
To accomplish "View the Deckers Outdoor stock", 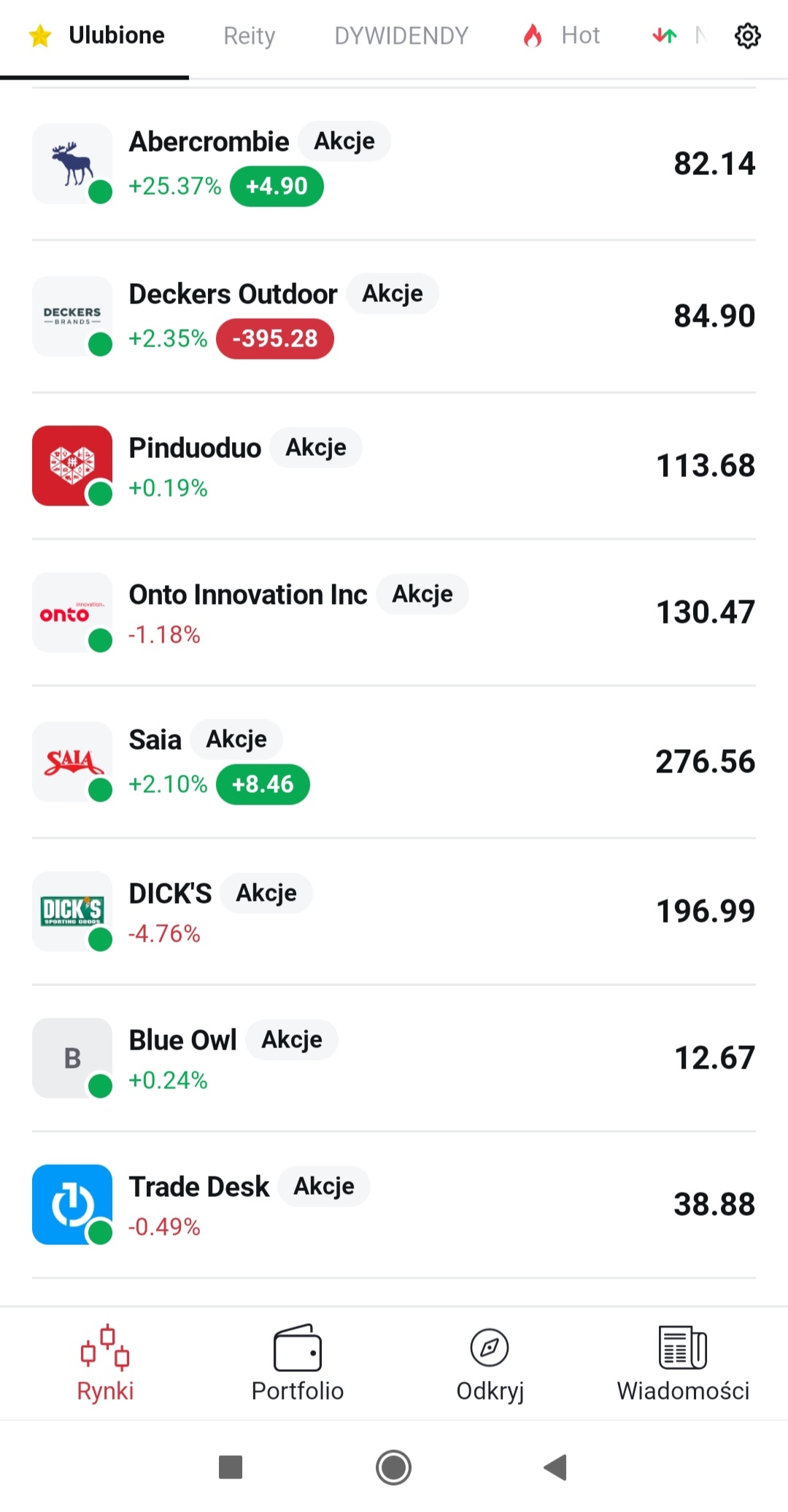I will pos(394,317).
